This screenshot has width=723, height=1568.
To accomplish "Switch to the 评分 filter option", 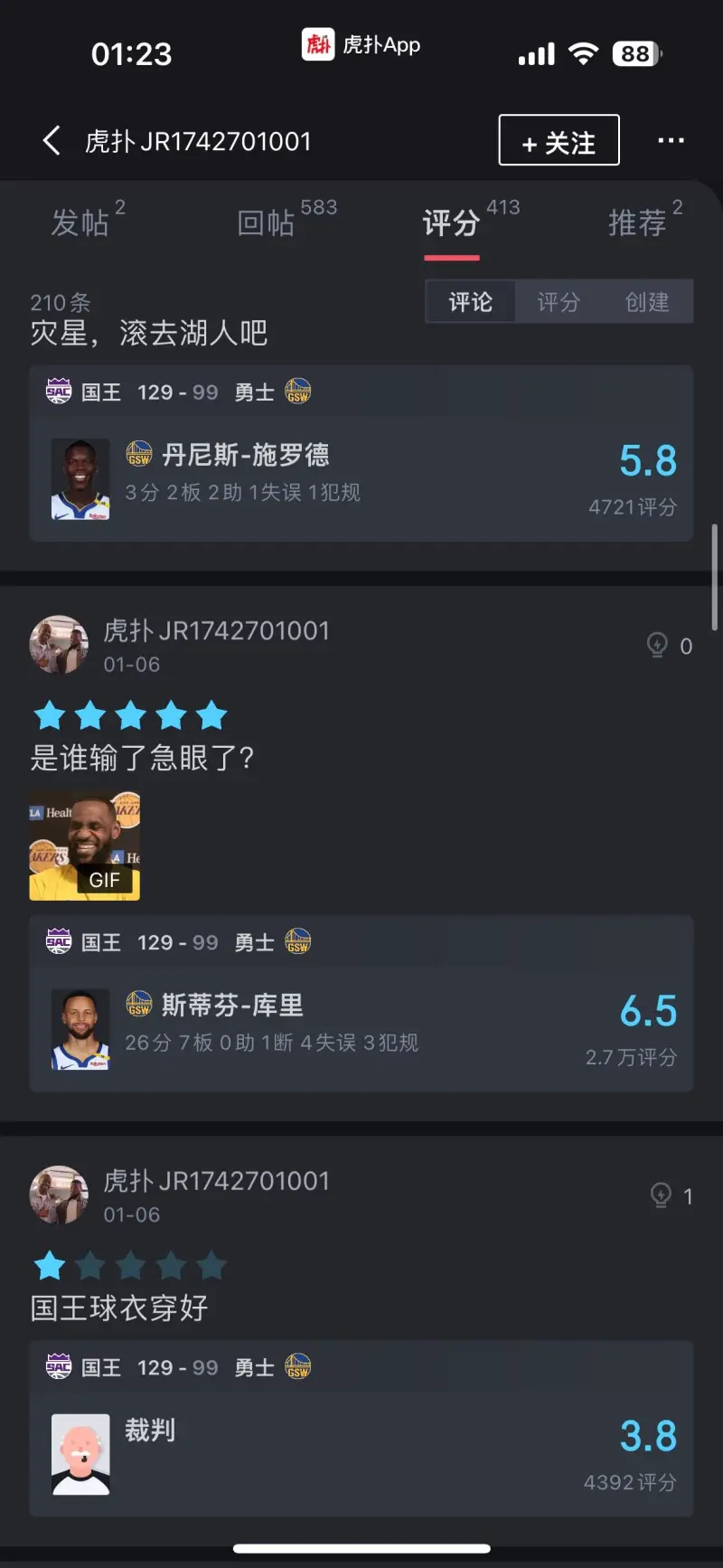I will pos(559,302).
